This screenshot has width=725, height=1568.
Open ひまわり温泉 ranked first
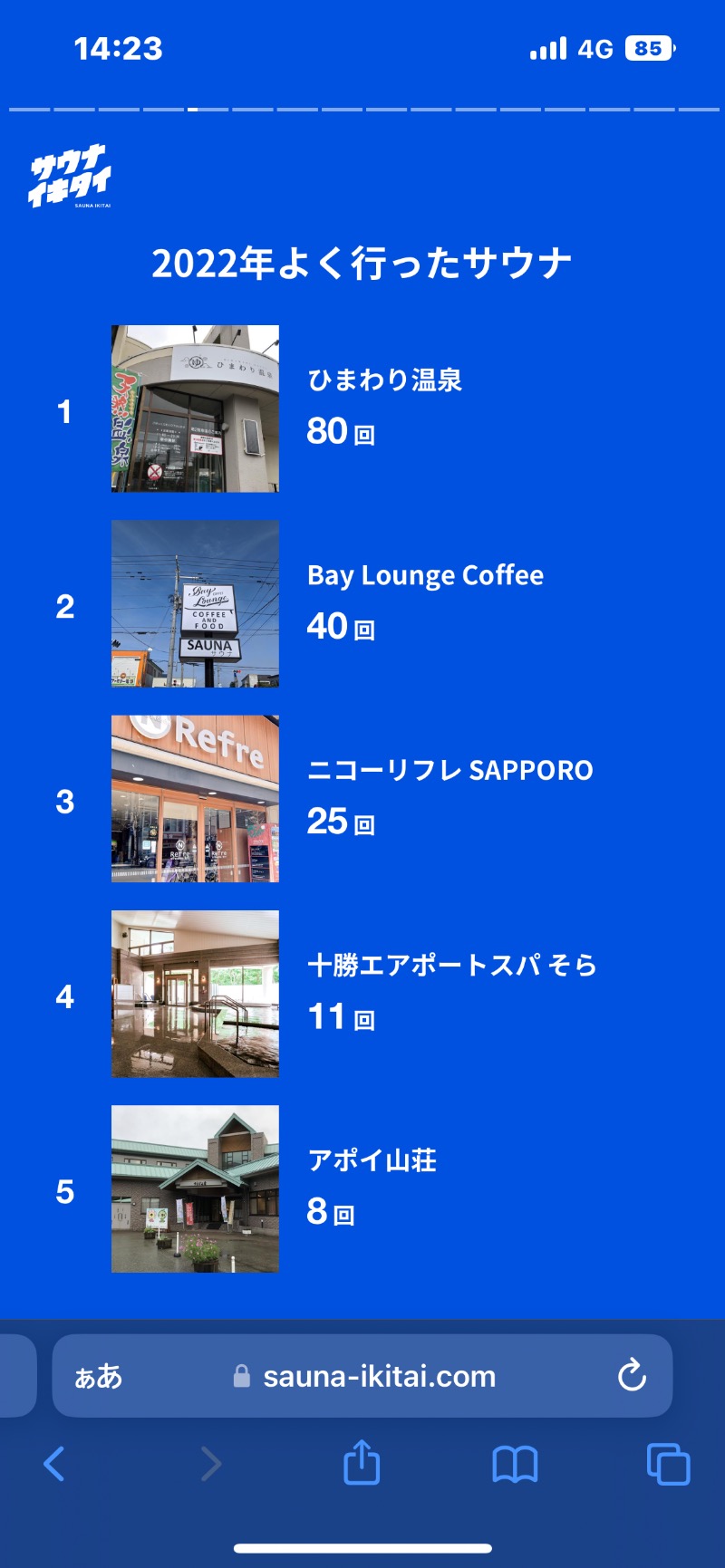(x=384, y=380)
